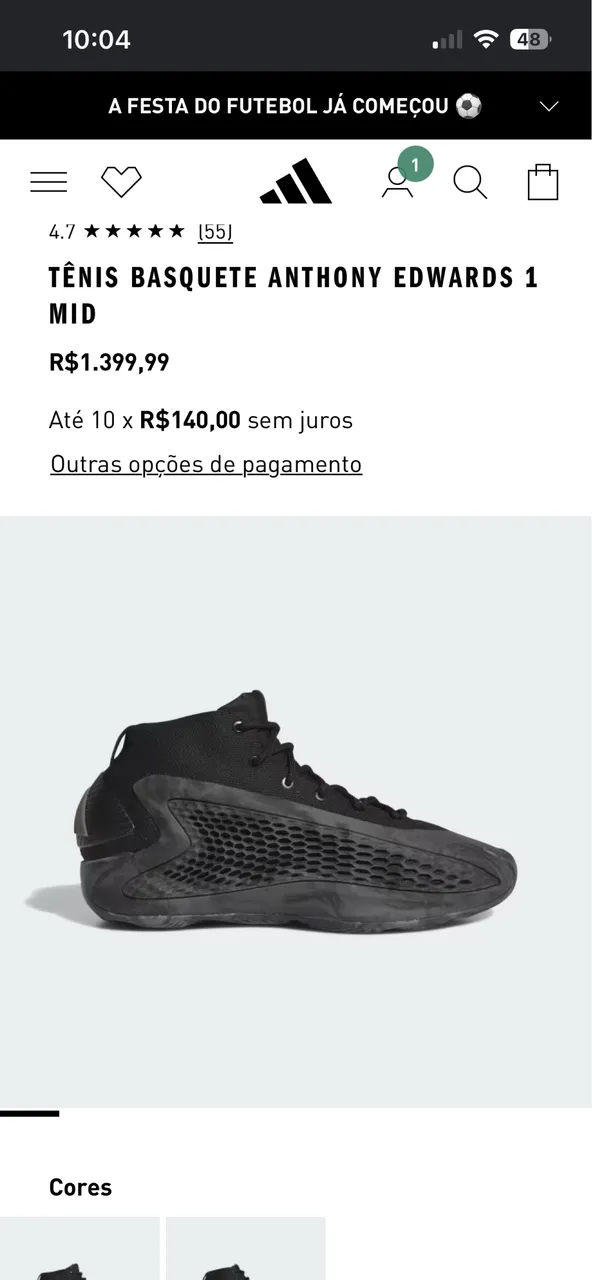This screenshot has width=592, height=1280.
Task: Open the shopping bag
Action: pyautogui.click(x=543, y=182)
